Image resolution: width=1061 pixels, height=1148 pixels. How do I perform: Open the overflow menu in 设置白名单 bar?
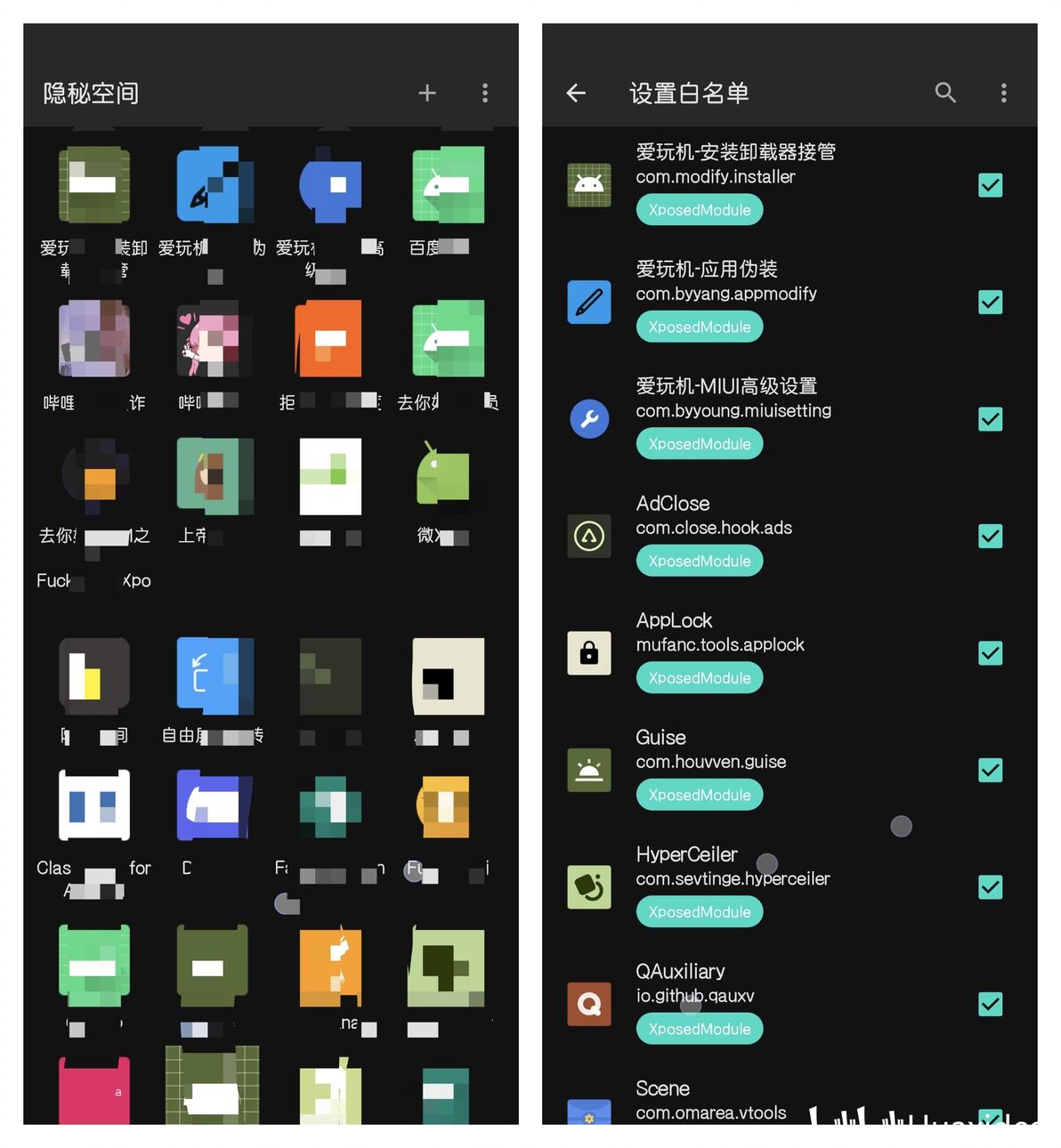1004,93
